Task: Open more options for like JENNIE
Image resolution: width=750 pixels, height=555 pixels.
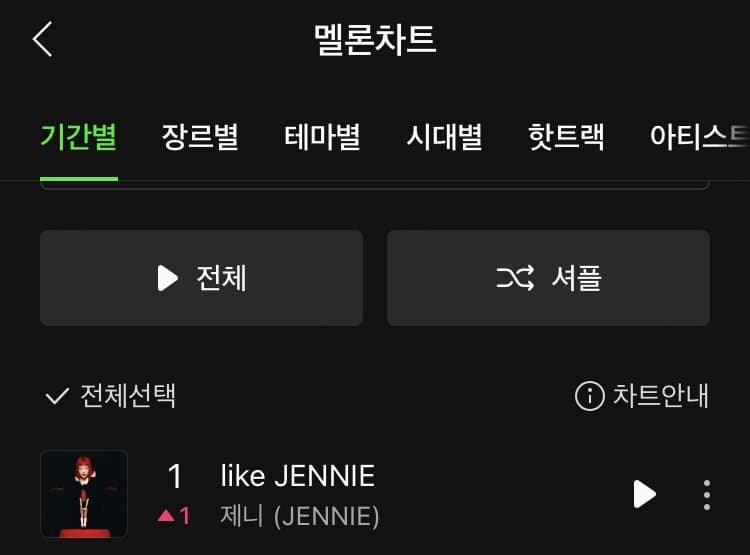Action: coord(707,494)
